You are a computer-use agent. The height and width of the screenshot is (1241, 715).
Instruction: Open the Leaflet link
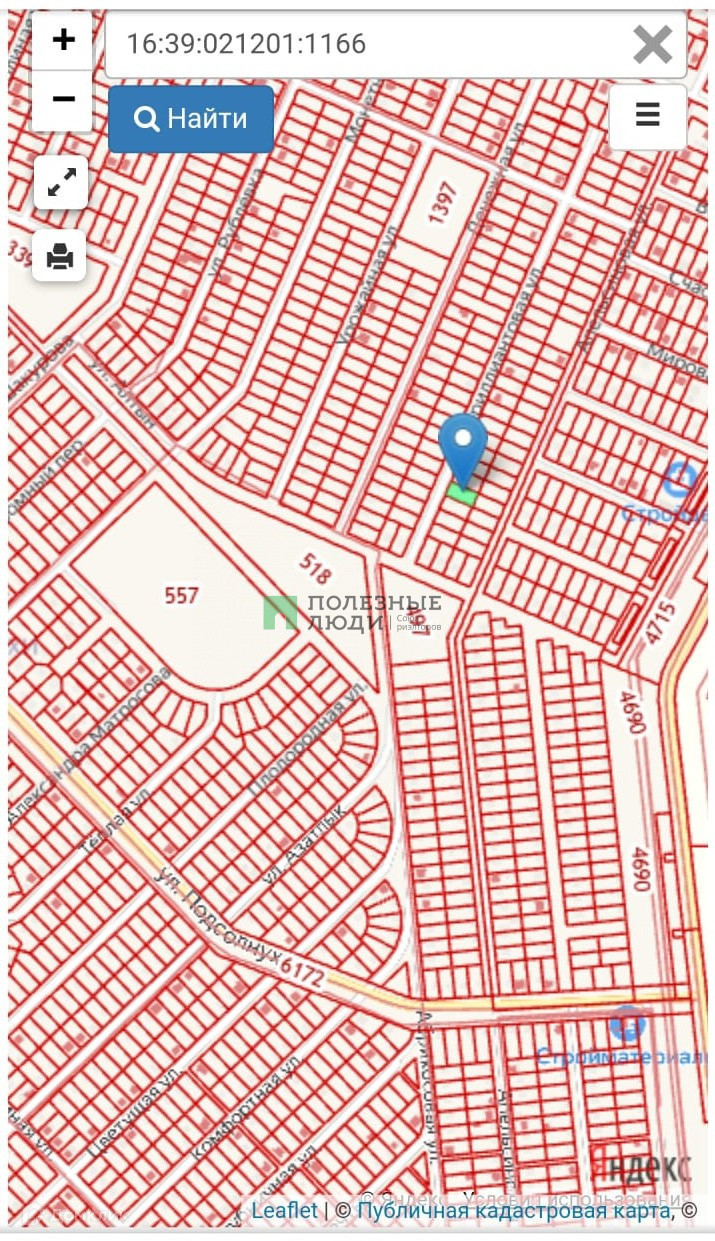pyautogui.click(x=285, y=1211)
